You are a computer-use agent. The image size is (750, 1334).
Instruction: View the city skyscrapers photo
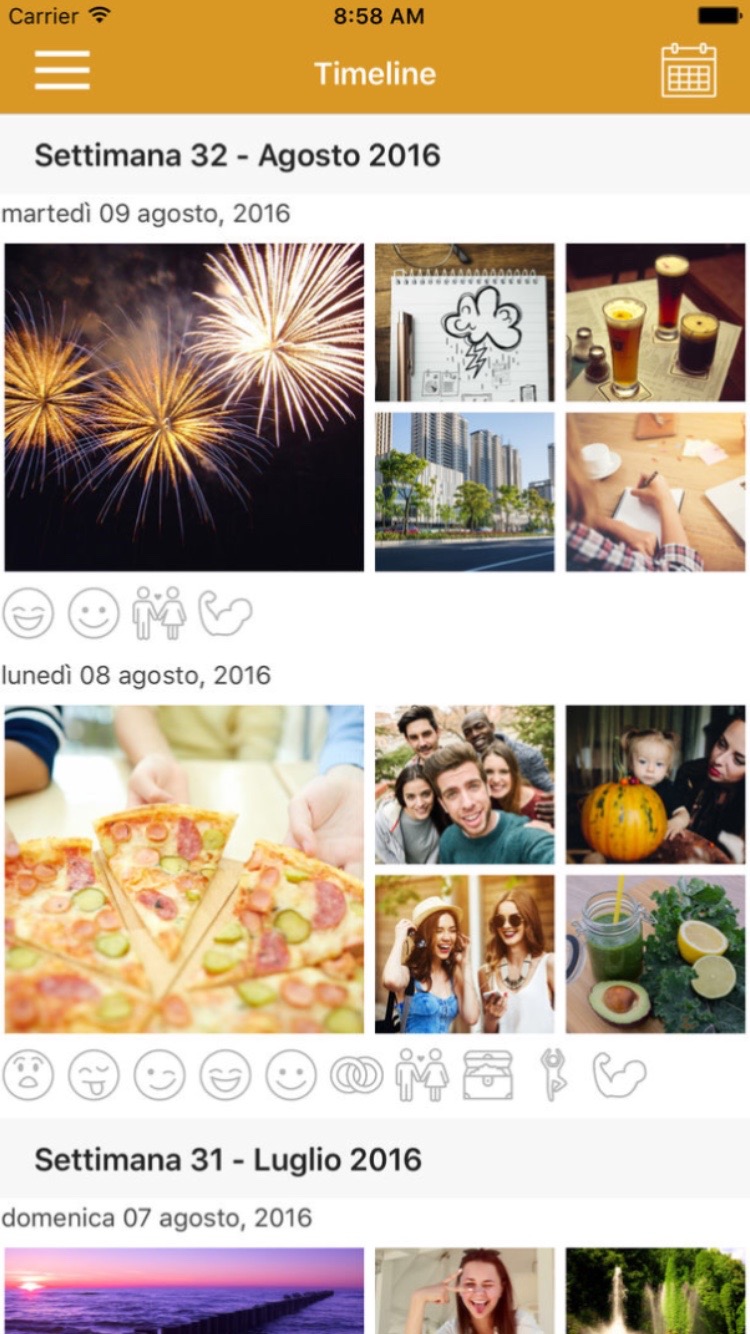(x=464, y=491)
